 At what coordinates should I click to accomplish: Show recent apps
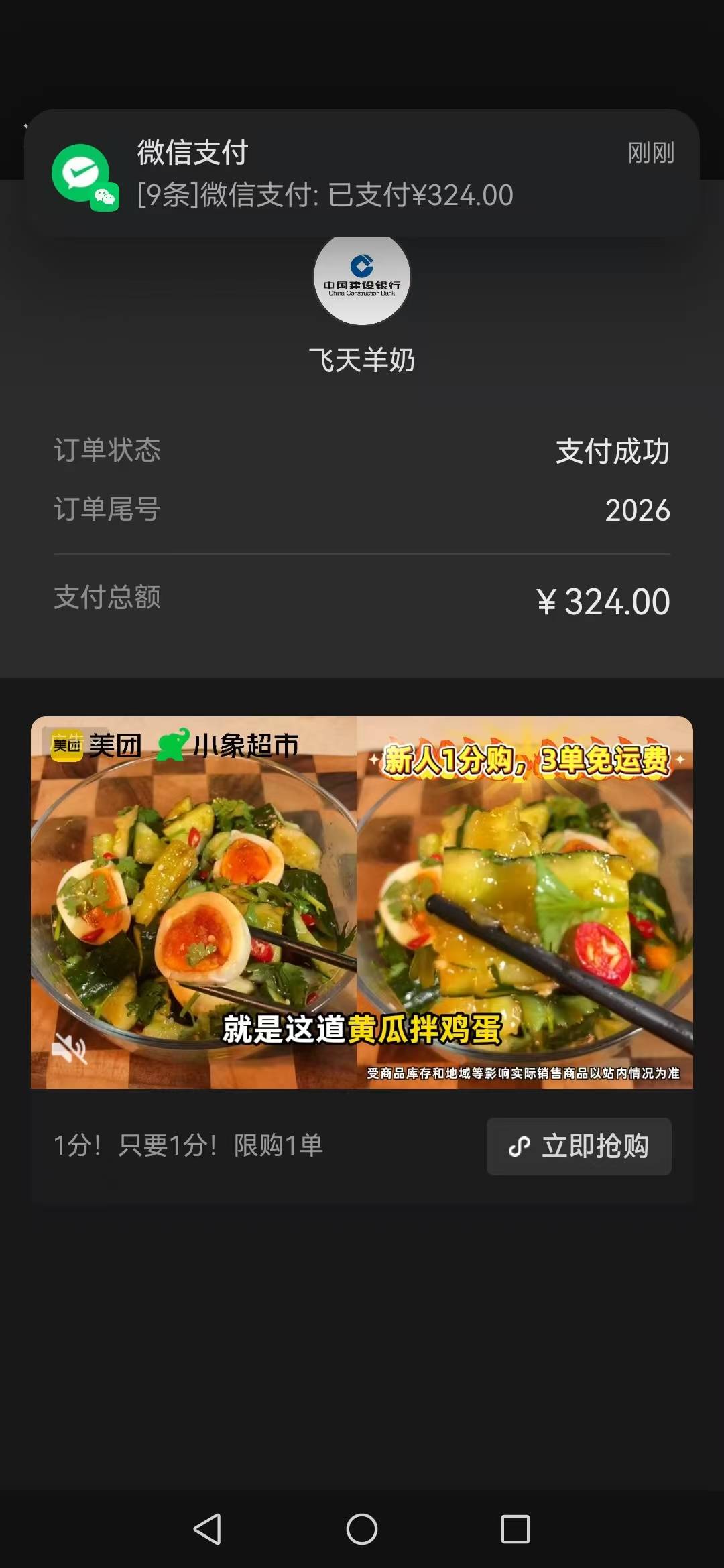coord(515,1529)
